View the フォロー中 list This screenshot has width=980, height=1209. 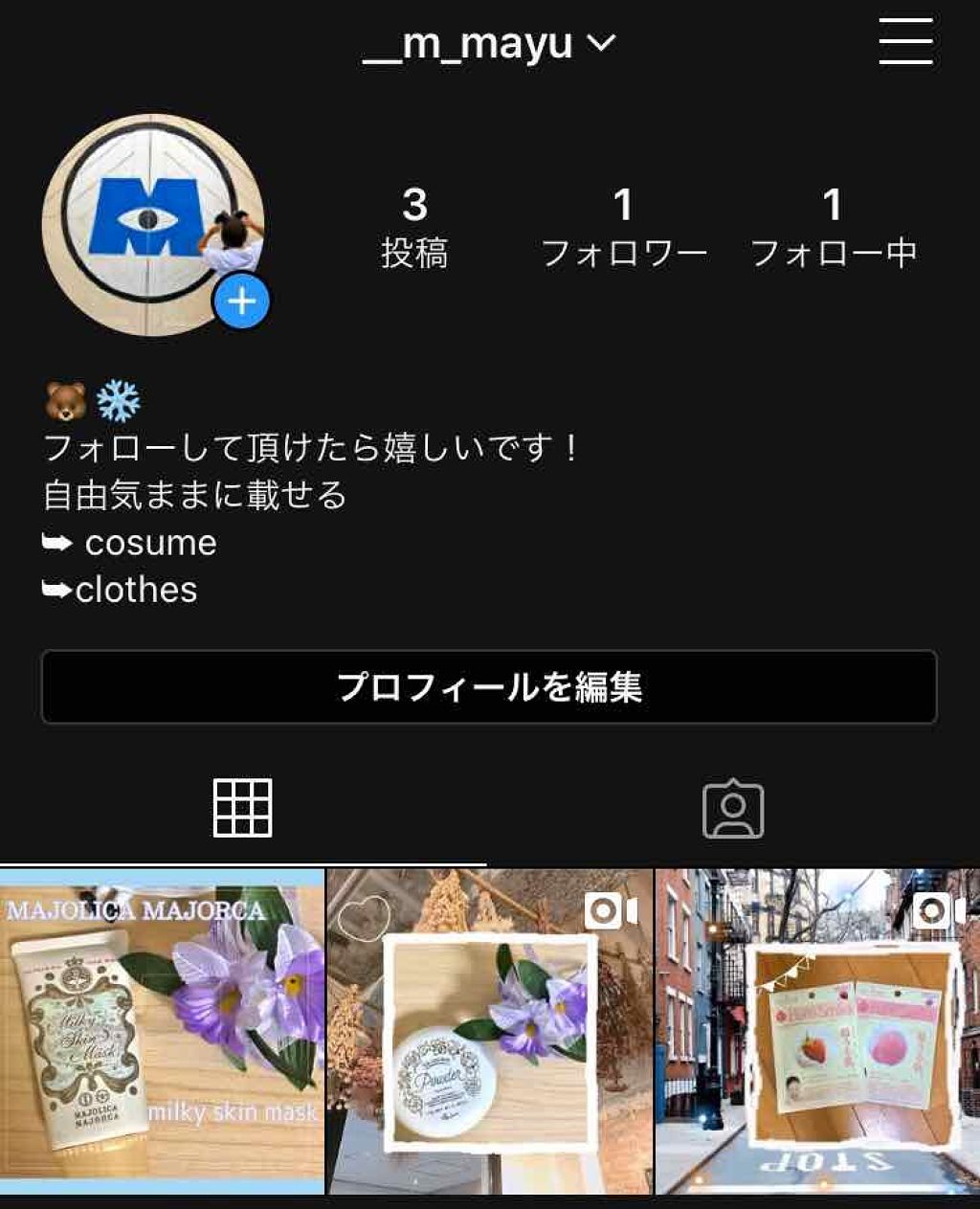[833, 228]
